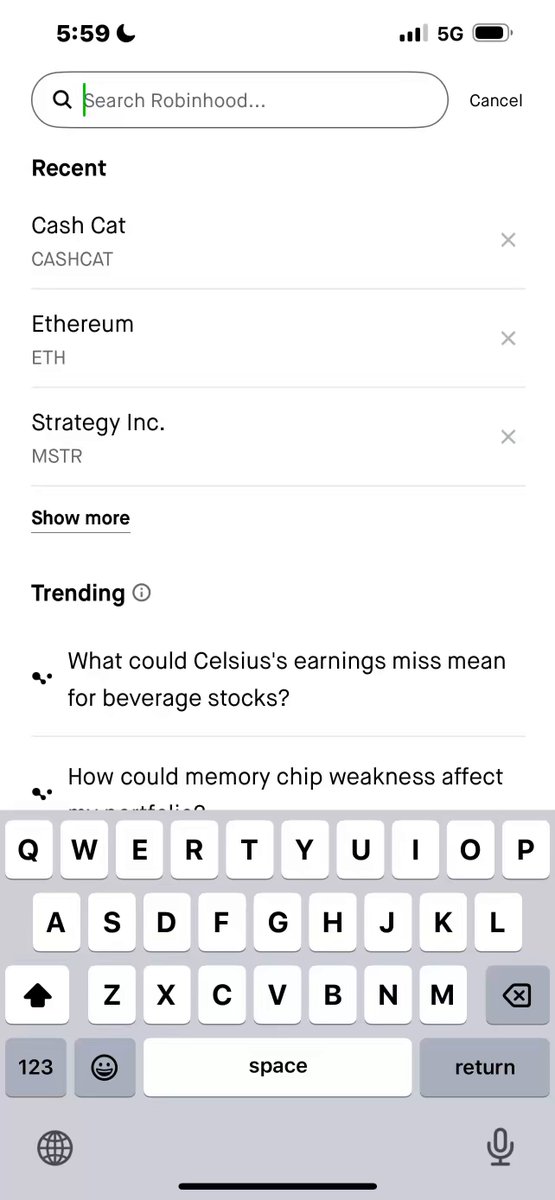Remove Cash Cat from recent searches
Screen dimensions: 555x1200
coord(508,240)
